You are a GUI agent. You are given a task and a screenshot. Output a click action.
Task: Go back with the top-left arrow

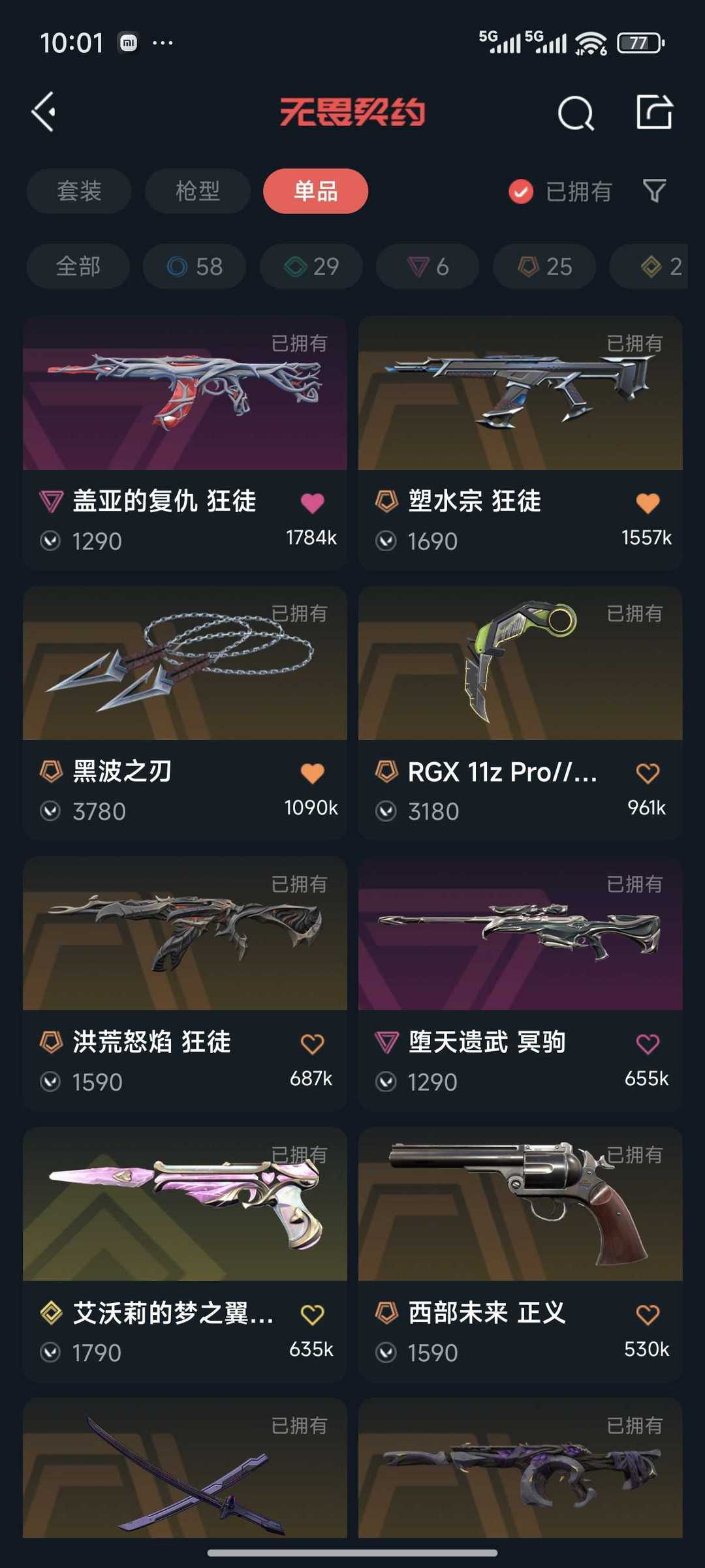(44, 112)
